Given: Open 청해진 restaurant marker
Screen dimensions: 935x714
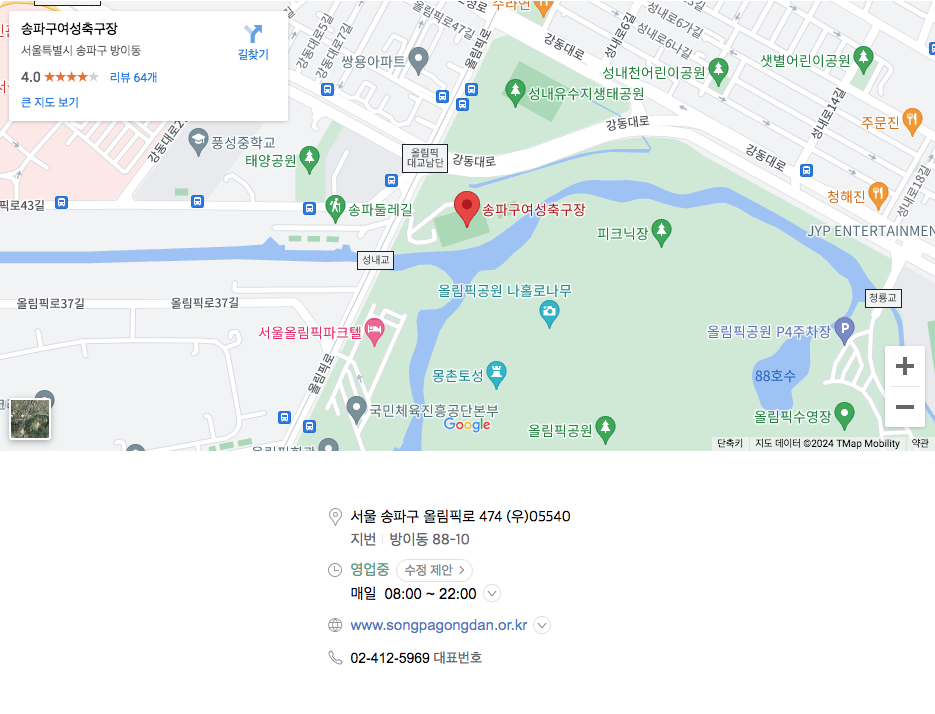Looking at the screenshot, I should pos(877,194).
